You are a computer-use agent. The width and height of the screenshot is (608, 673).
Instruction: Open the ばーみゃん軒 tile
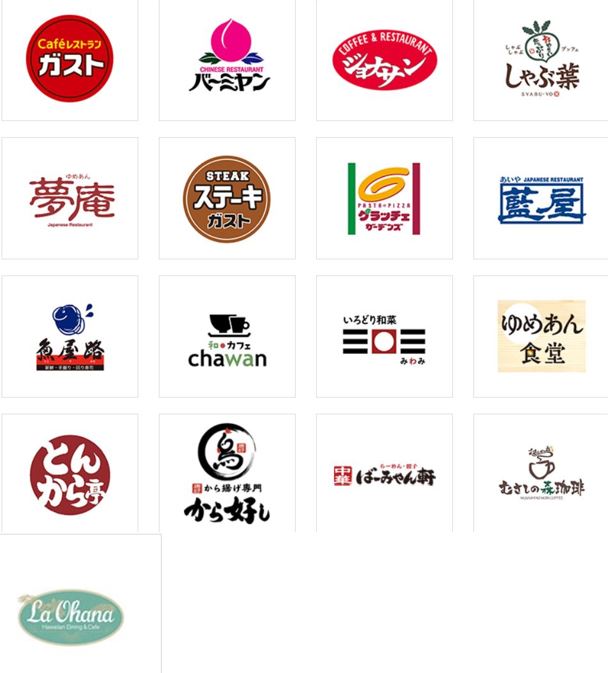click(384, 473)
